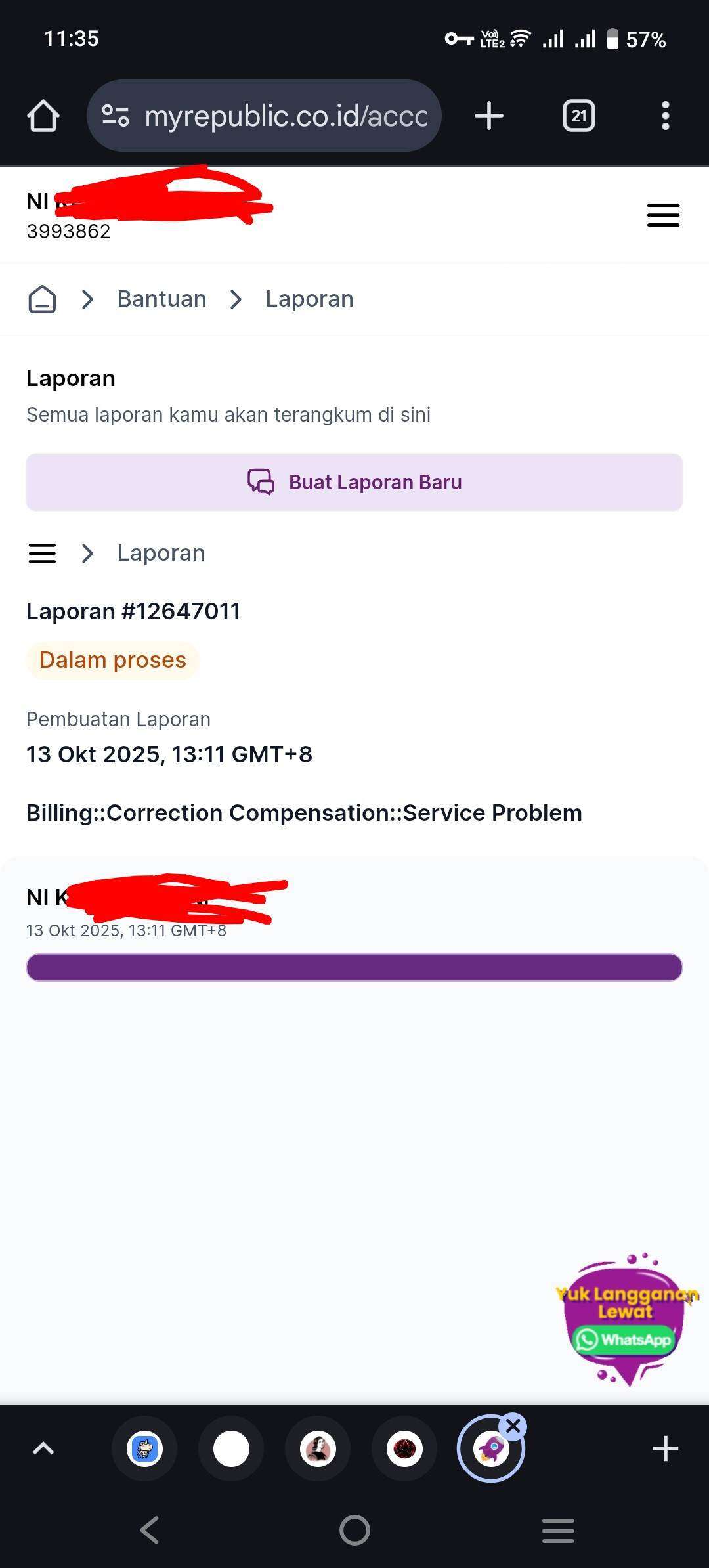Navigate to the Bantuan breadcrumb
709x1568 pixels.
[x=161, y=299]
